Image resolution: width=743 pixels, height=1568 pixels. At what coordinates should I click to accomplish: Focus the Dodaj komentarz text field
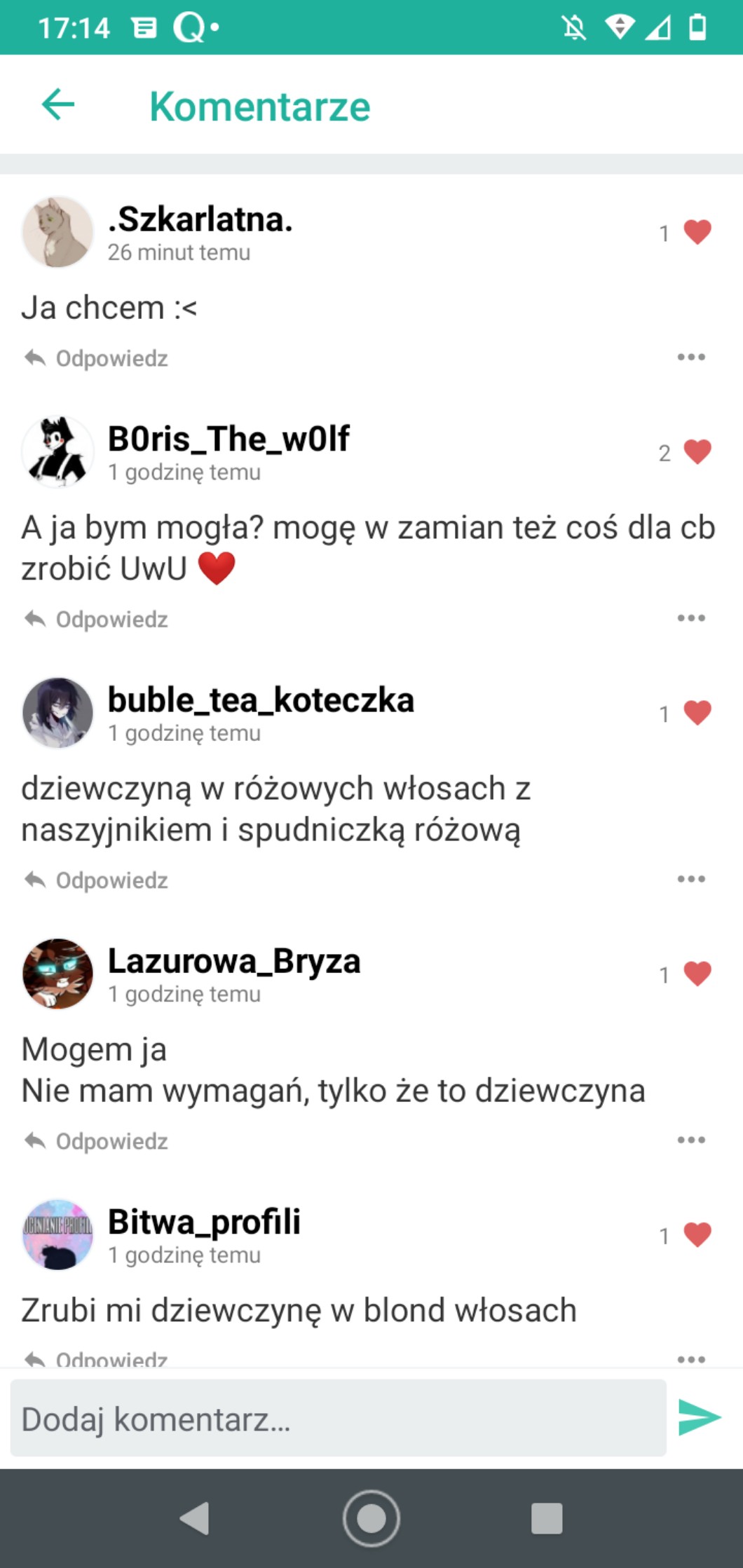point(338,1418)
